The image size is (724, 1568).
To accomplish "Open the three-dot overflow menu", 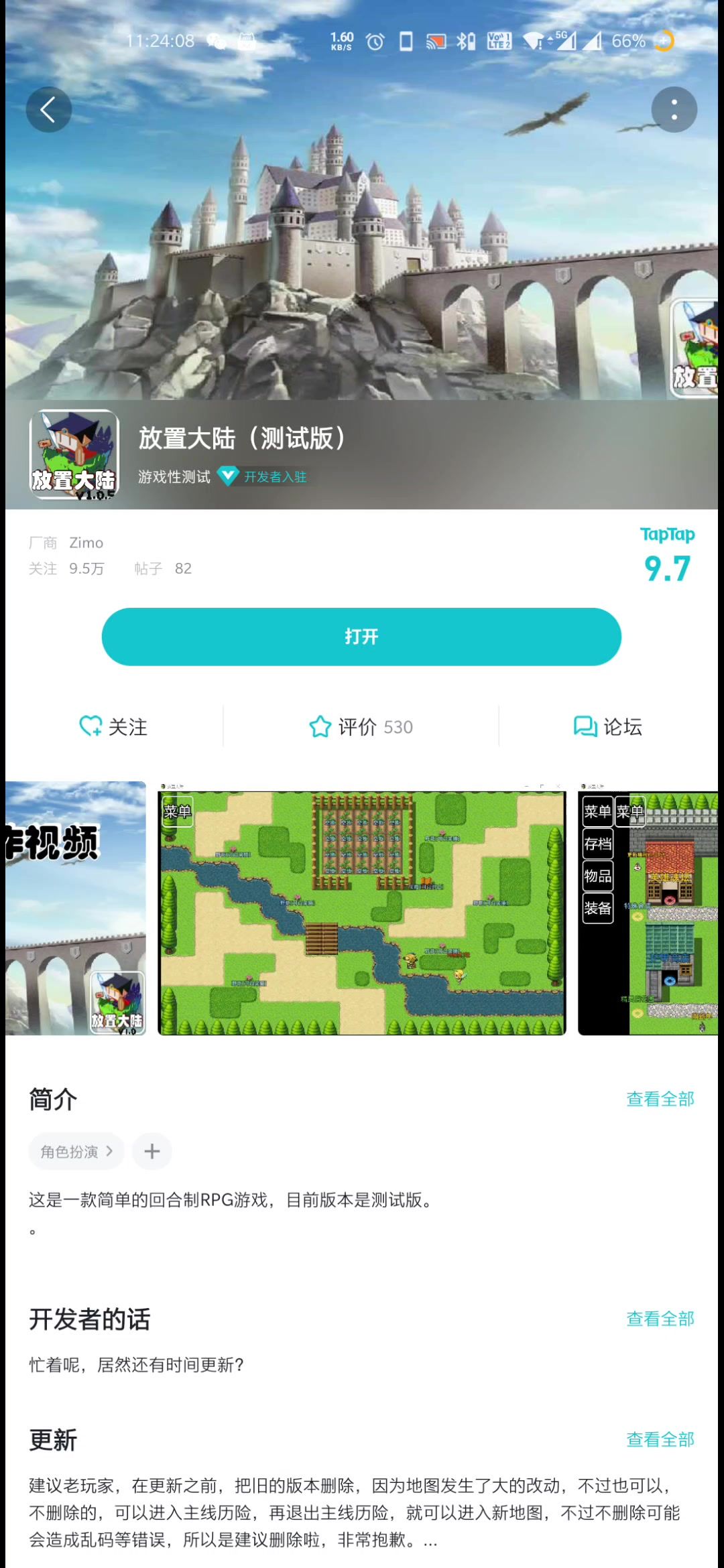I will click(x=674, y=110).
